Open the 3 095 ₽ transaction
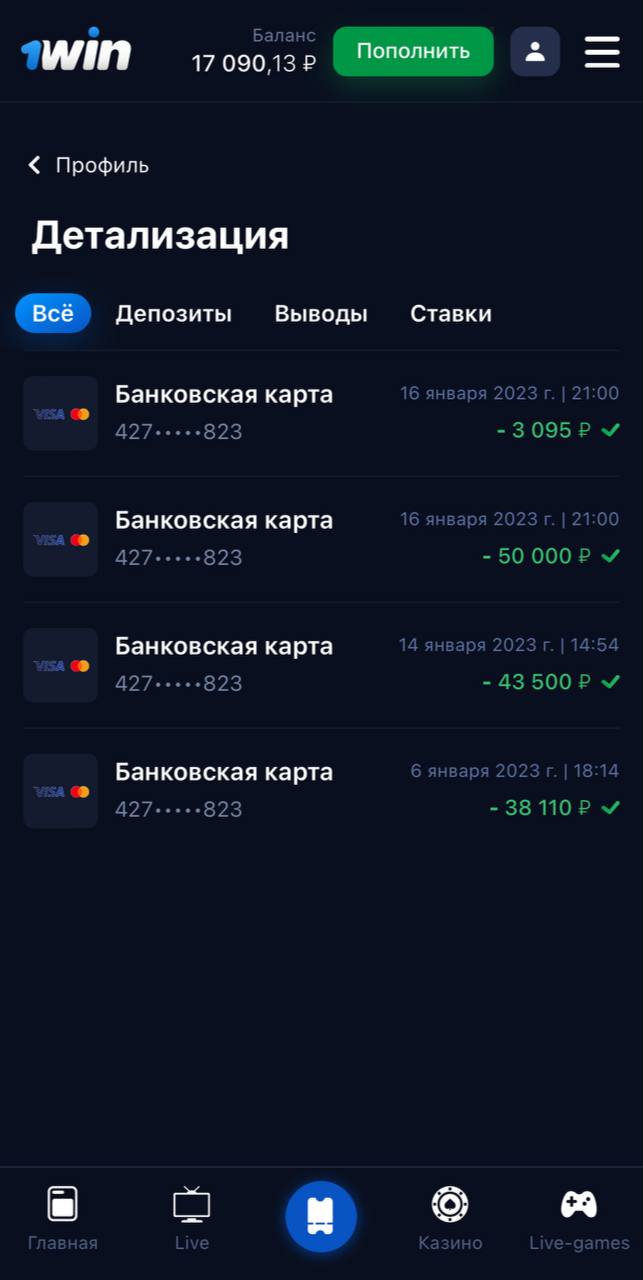 pyautogui.click(x=321, y=413)
